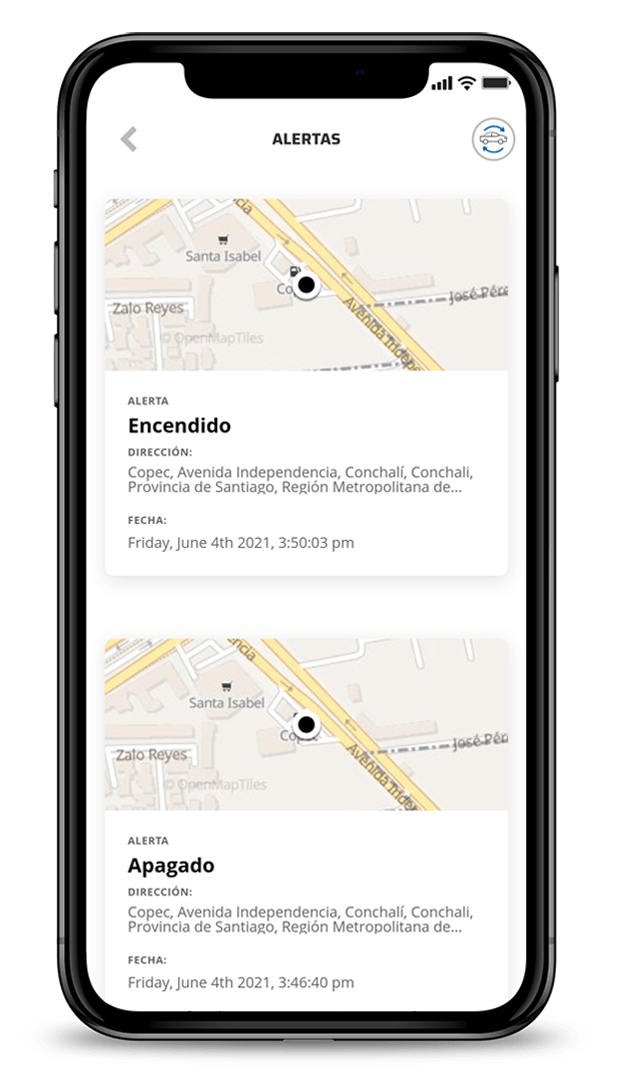Open the vehicle switch icon

click(x=492, y=139)
